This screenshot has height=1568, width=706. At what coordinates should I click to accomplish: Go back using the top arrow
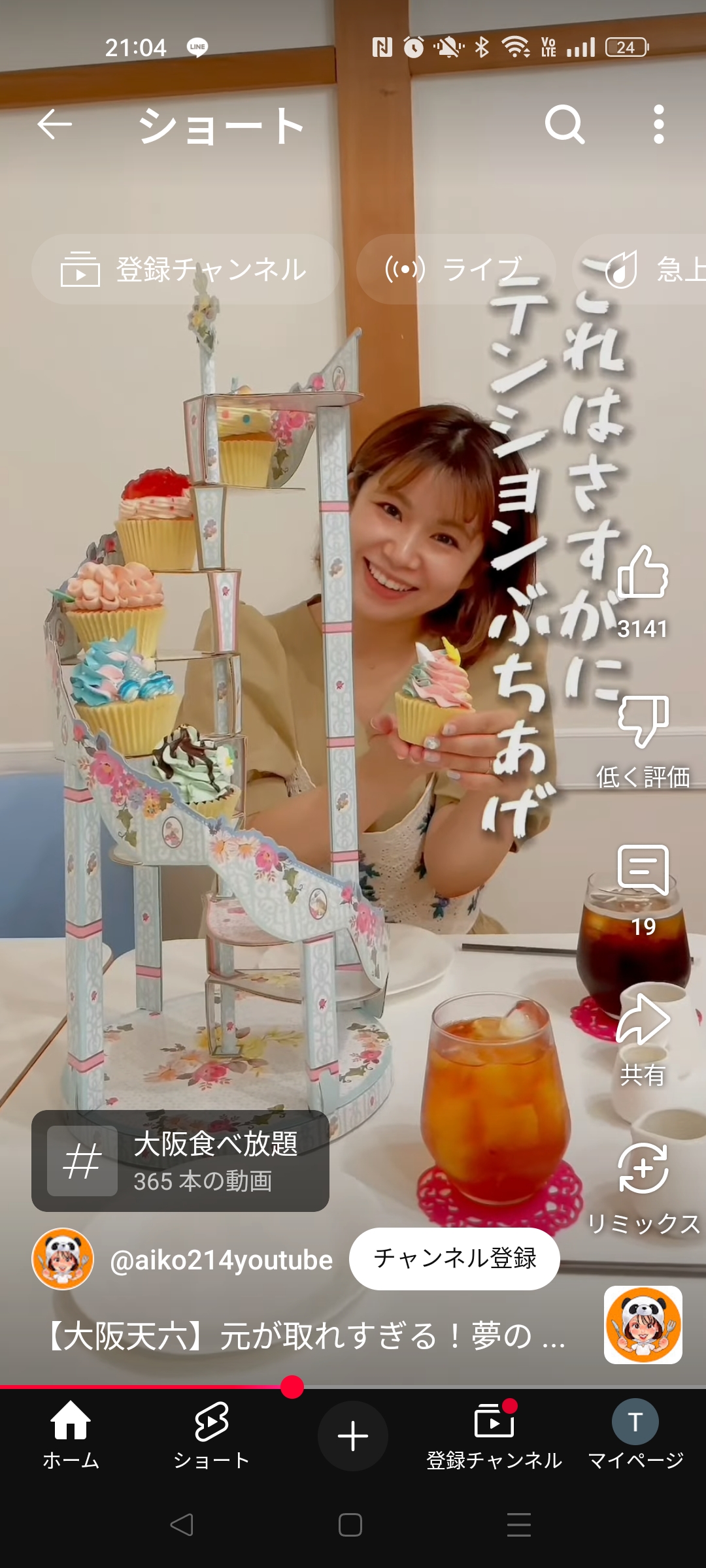click(x=54, y=124)
